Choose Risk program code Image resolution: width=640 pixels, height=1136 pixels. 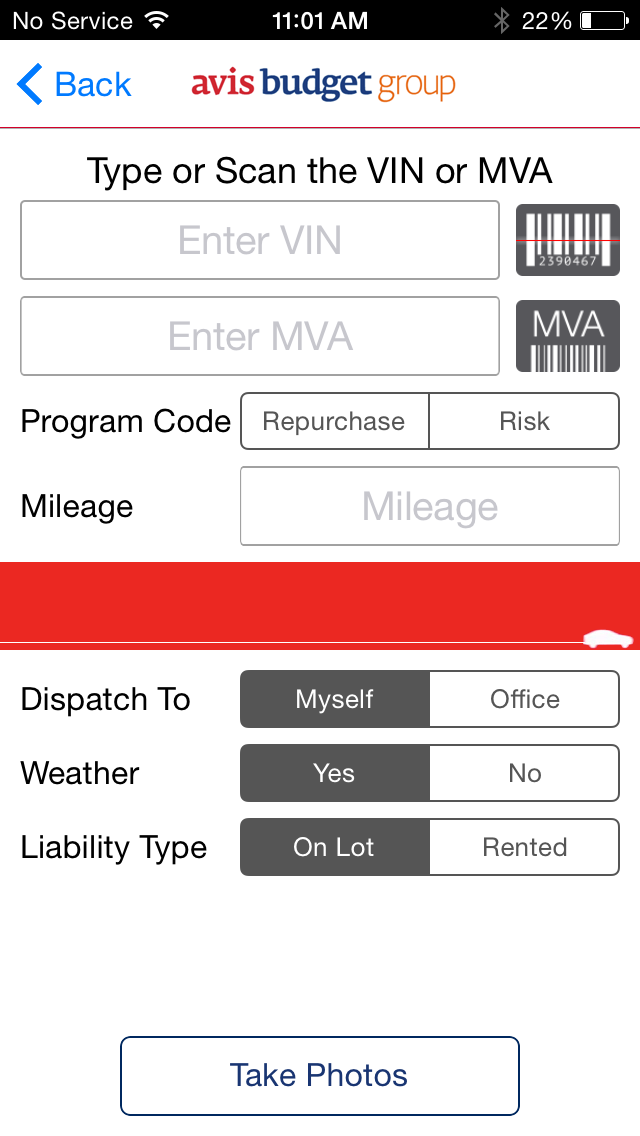pos(524,421)
